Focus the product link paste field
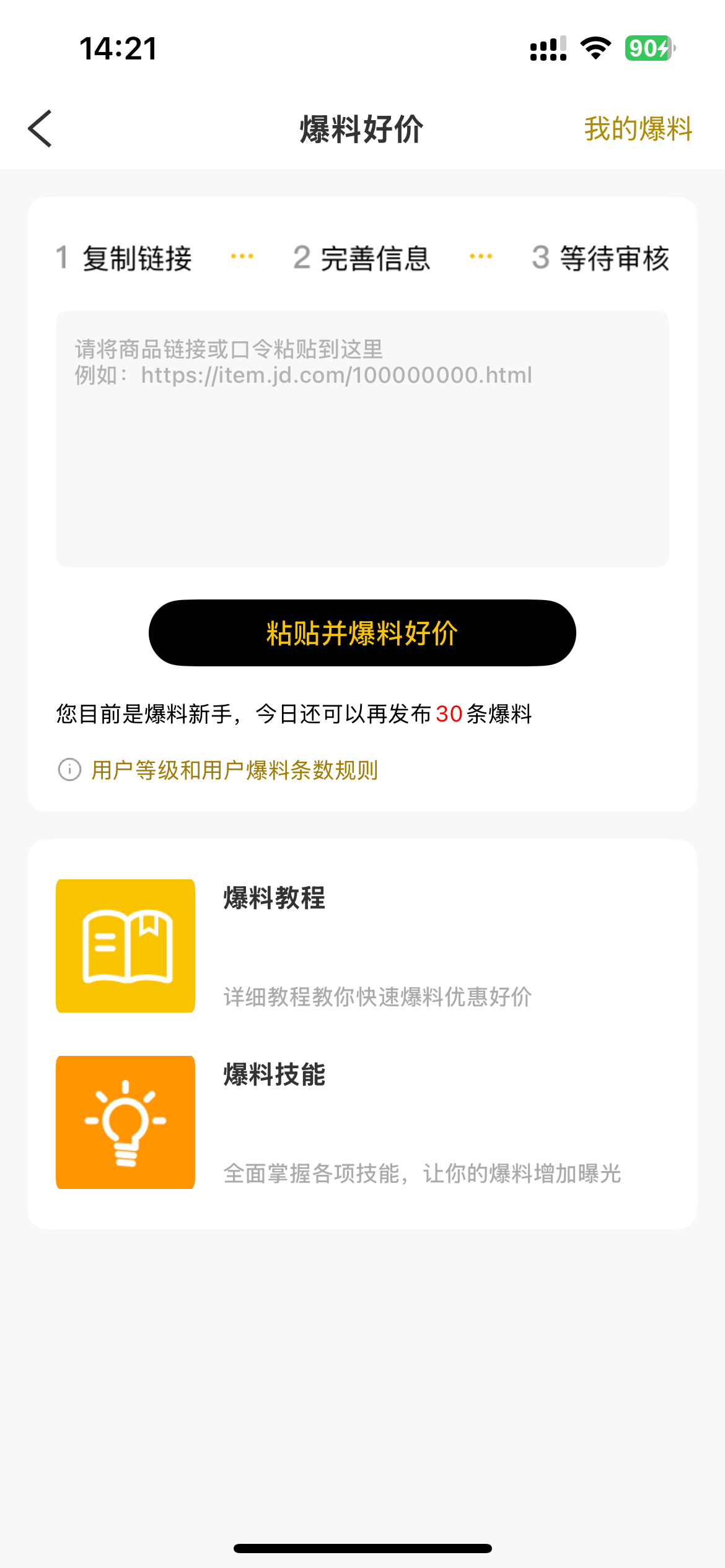This screenshot has width=725, height=1568. point(362,438)
